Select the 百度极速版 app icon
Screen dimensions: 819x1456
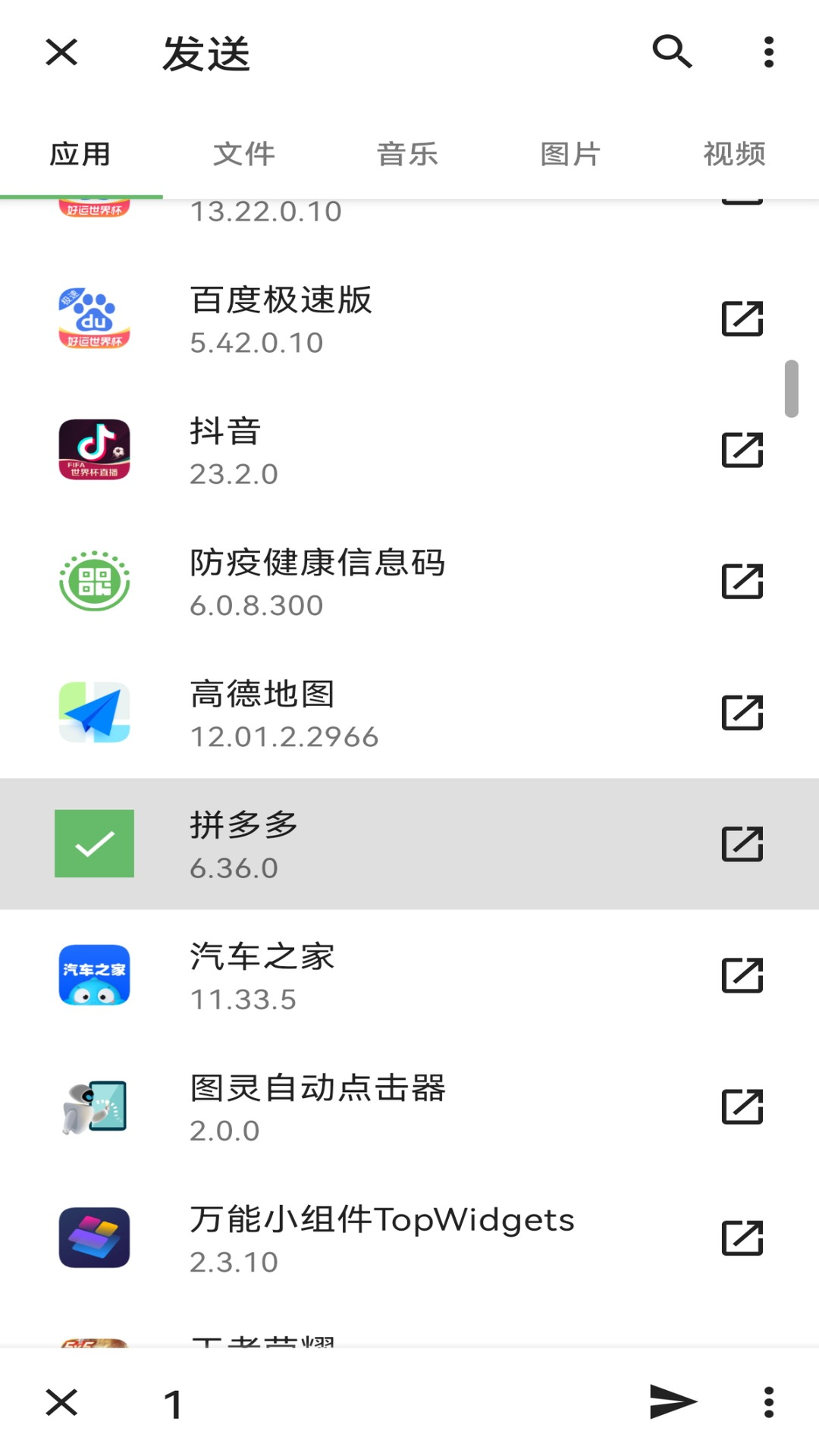tap(93, 318)
